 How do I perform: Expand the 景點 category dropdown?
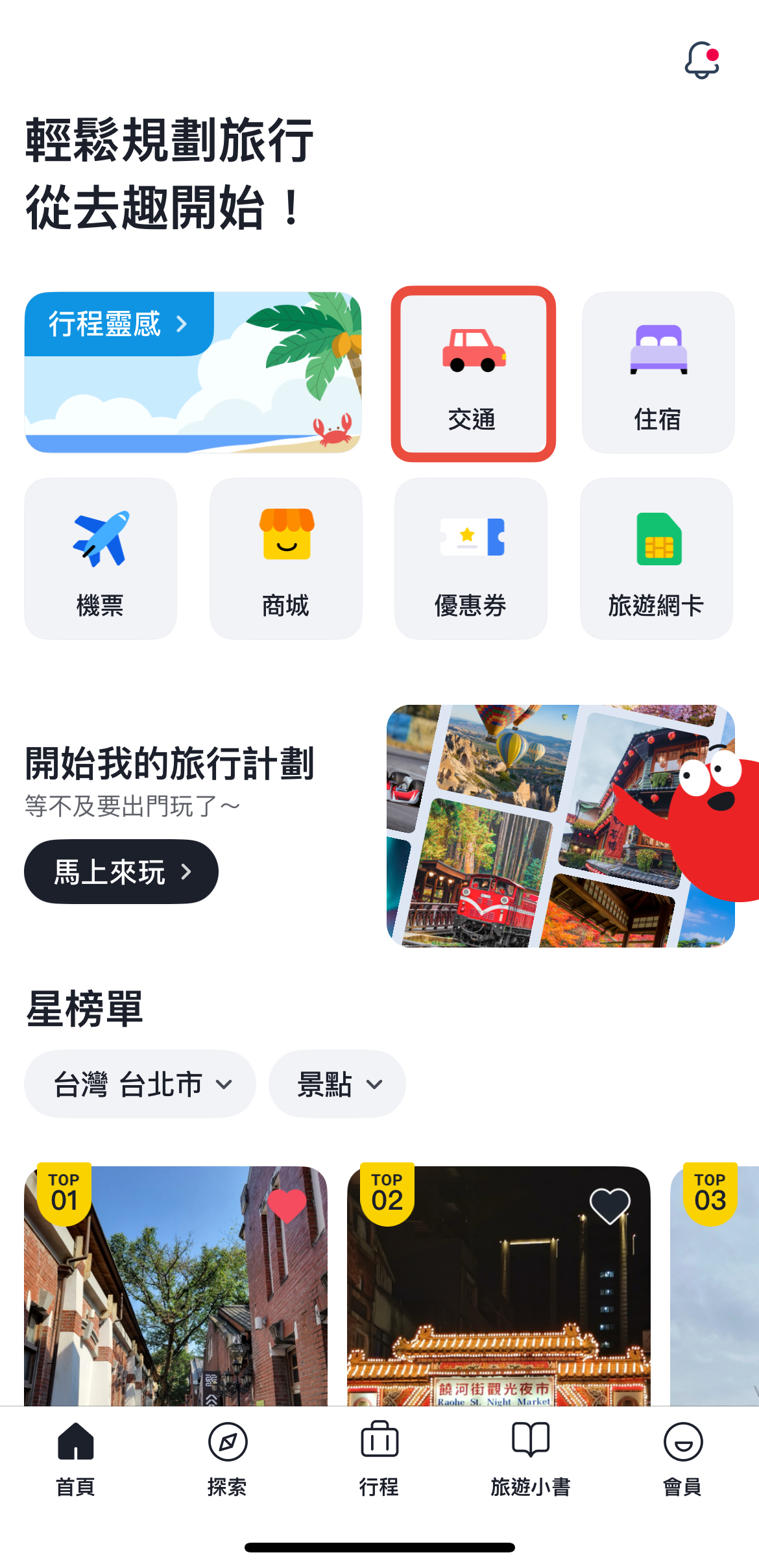coord(337,1084)
